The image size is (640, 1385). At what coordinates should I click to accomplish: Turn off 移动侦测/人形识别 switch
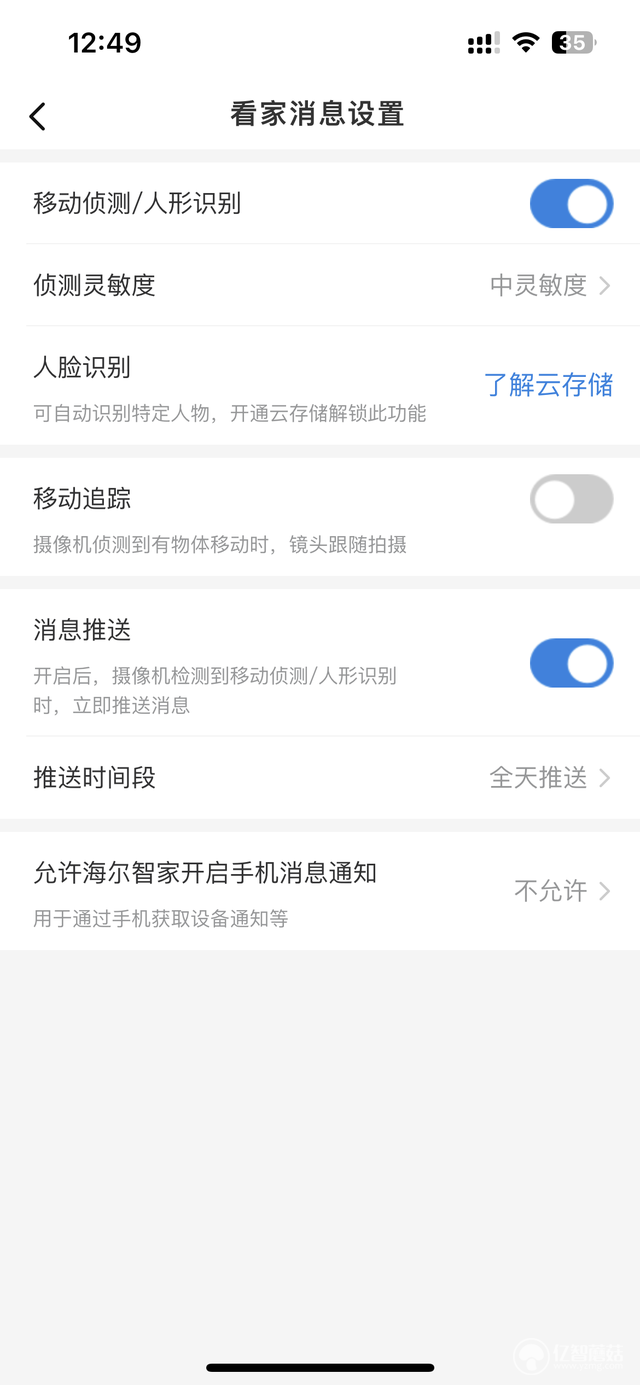(571, 204)
